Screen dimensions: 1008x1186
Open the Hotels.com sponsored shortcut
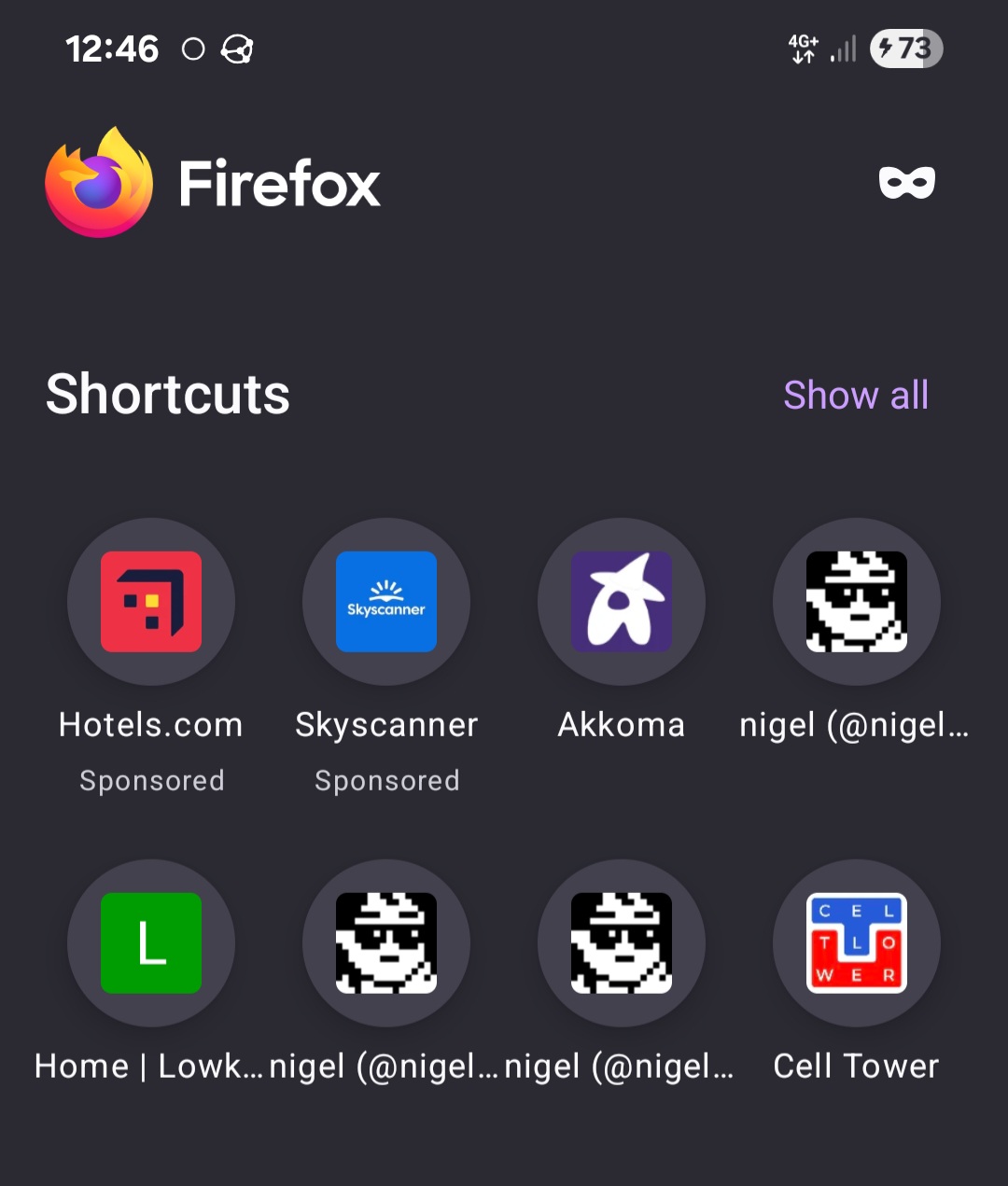(x=151, y=602)
